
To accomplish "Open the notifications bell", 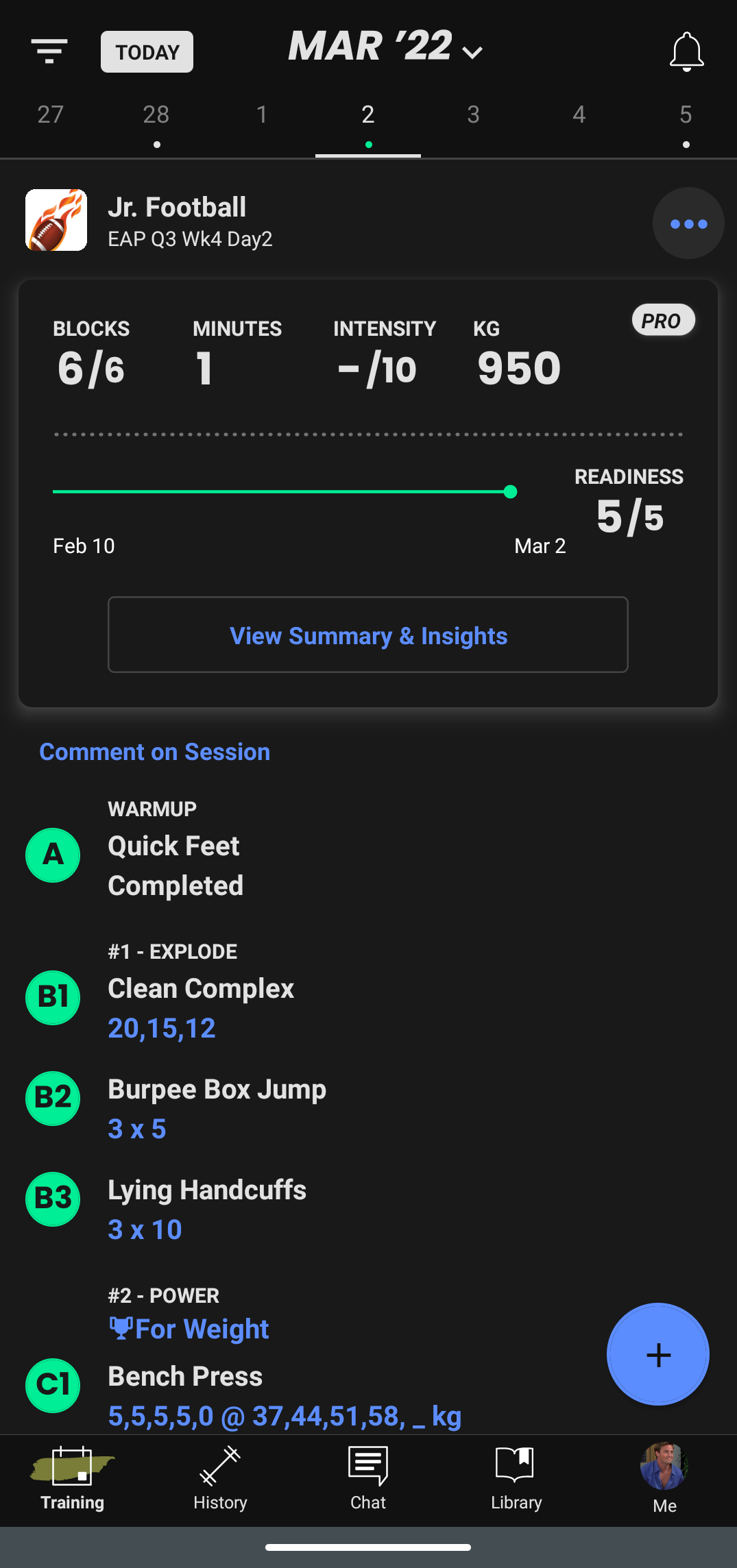I will 686,52.
